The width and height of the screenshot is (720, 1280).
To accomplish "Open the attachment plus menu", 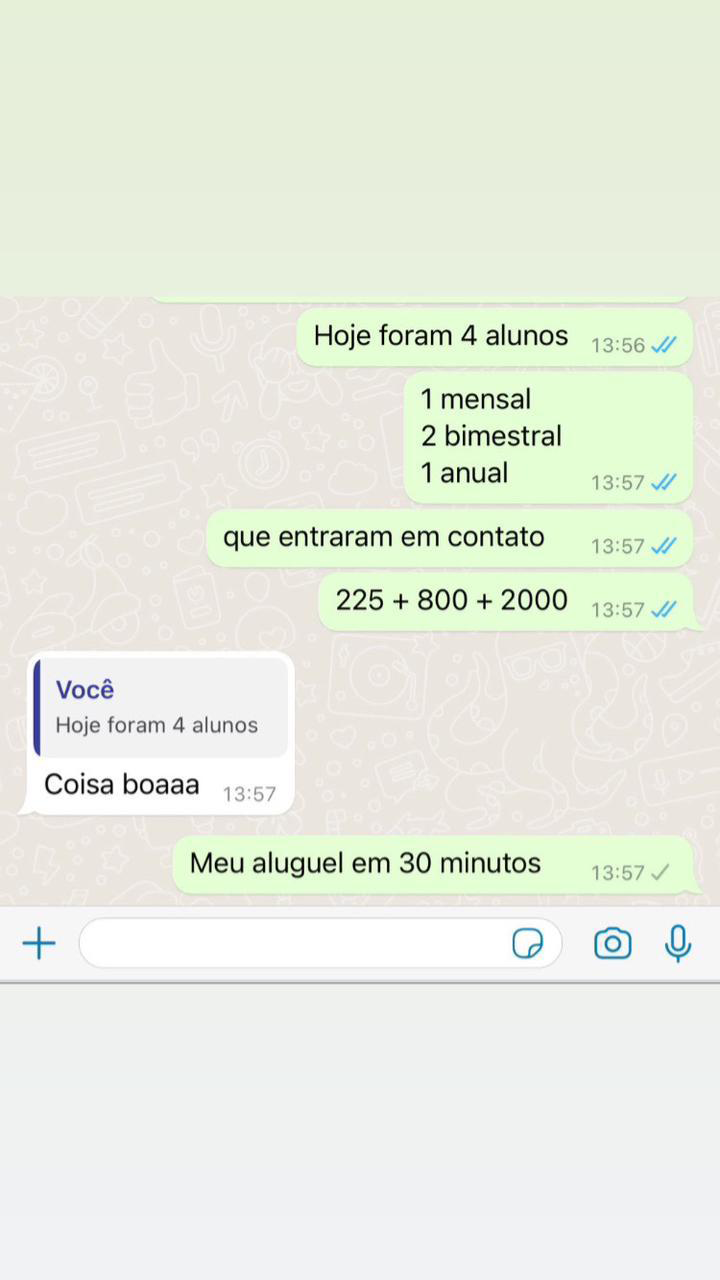I will [38, 943].
